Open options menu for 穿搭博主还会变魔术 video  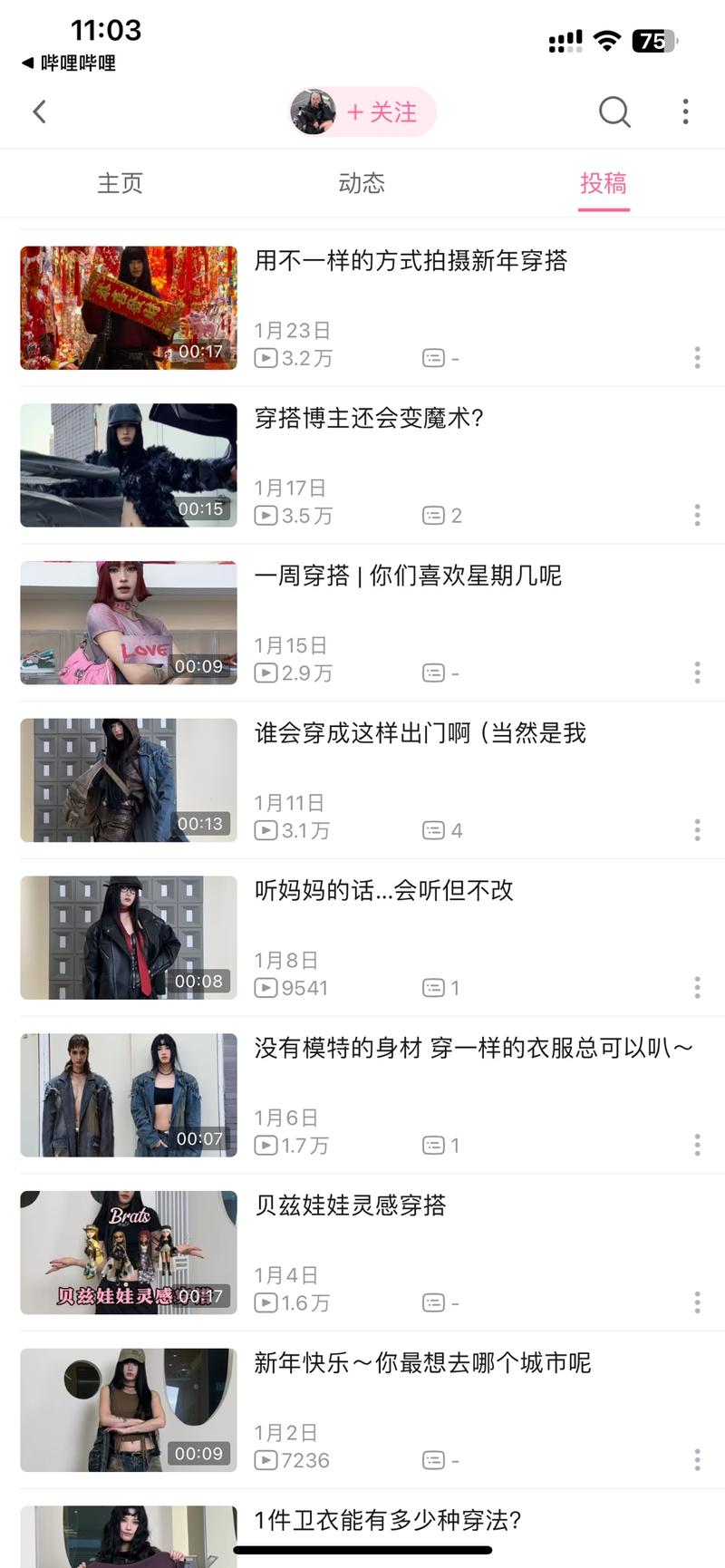pyautogui.click(x=697, y=515)
